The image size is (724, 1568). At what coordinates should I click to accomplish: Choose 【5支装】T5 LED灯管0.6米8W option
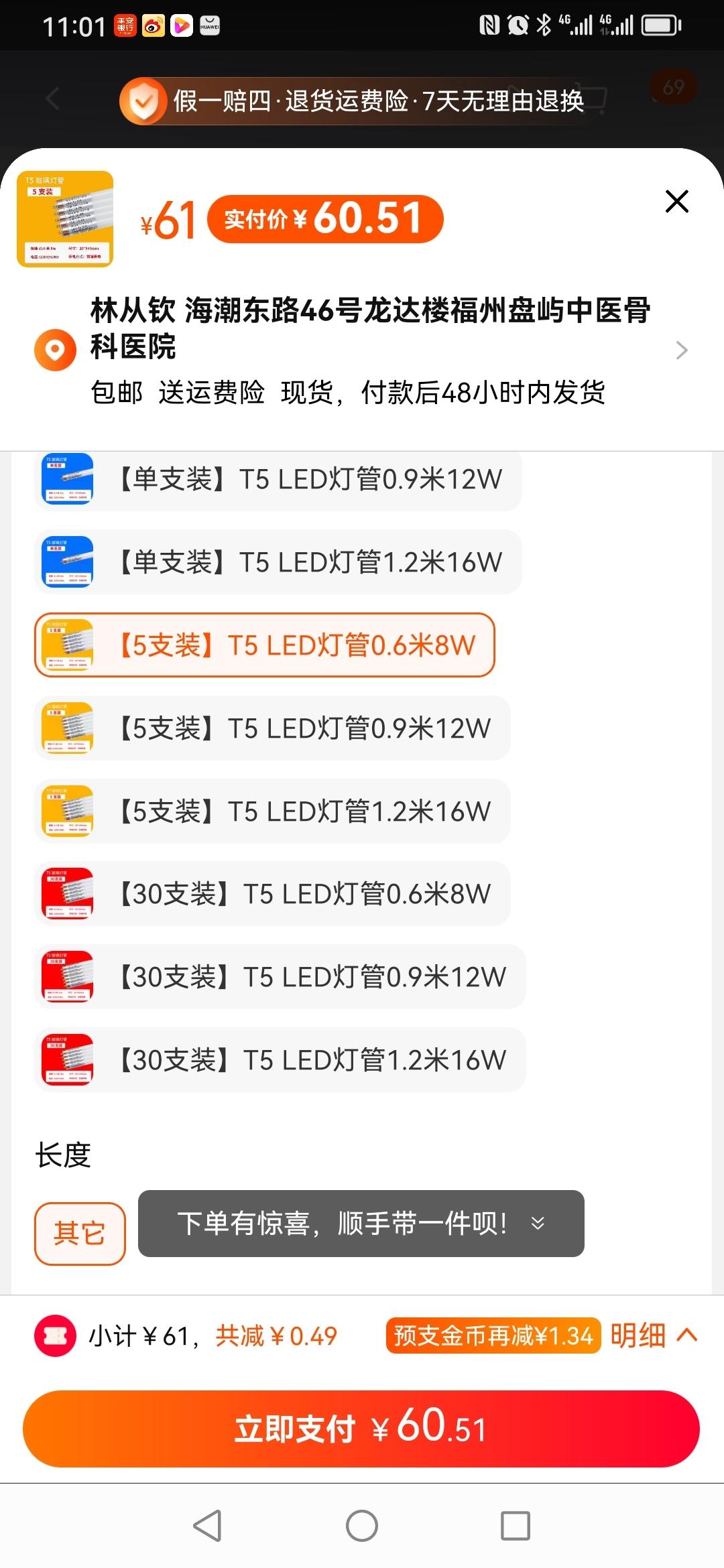264,645
